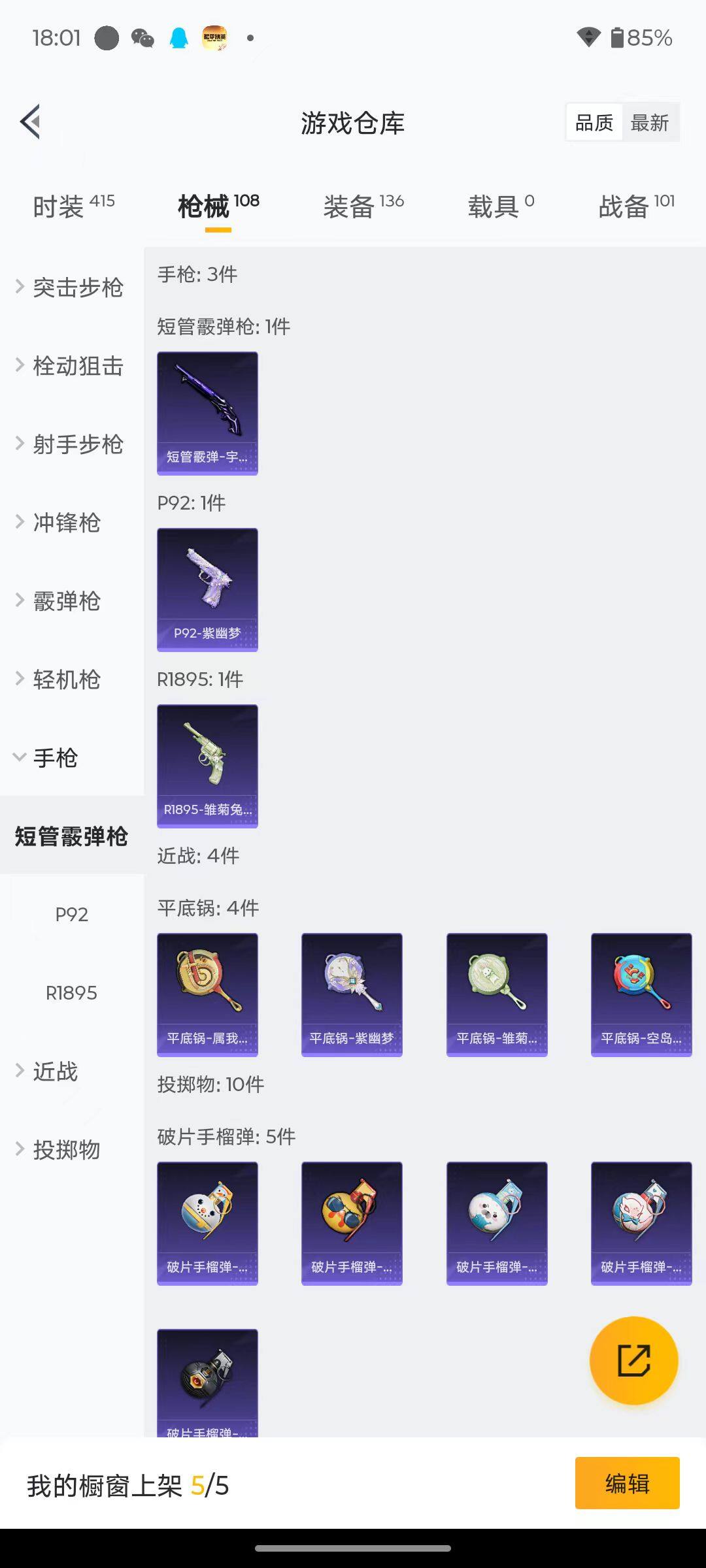Tap the 编辑 button

[627, 1483]
